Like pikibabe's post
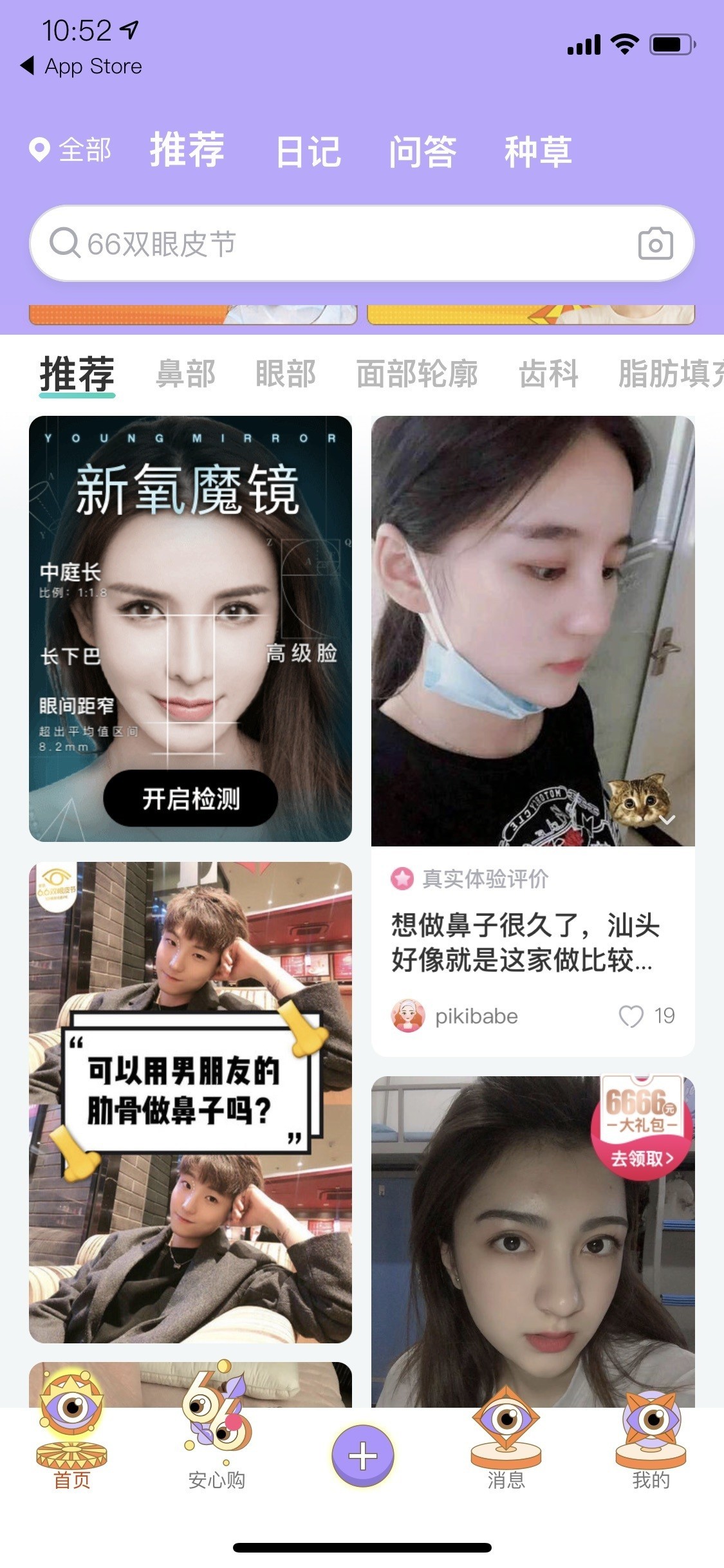Image resolution: width=724 pixels, height=1568 pixels. tap(631, 1016)
